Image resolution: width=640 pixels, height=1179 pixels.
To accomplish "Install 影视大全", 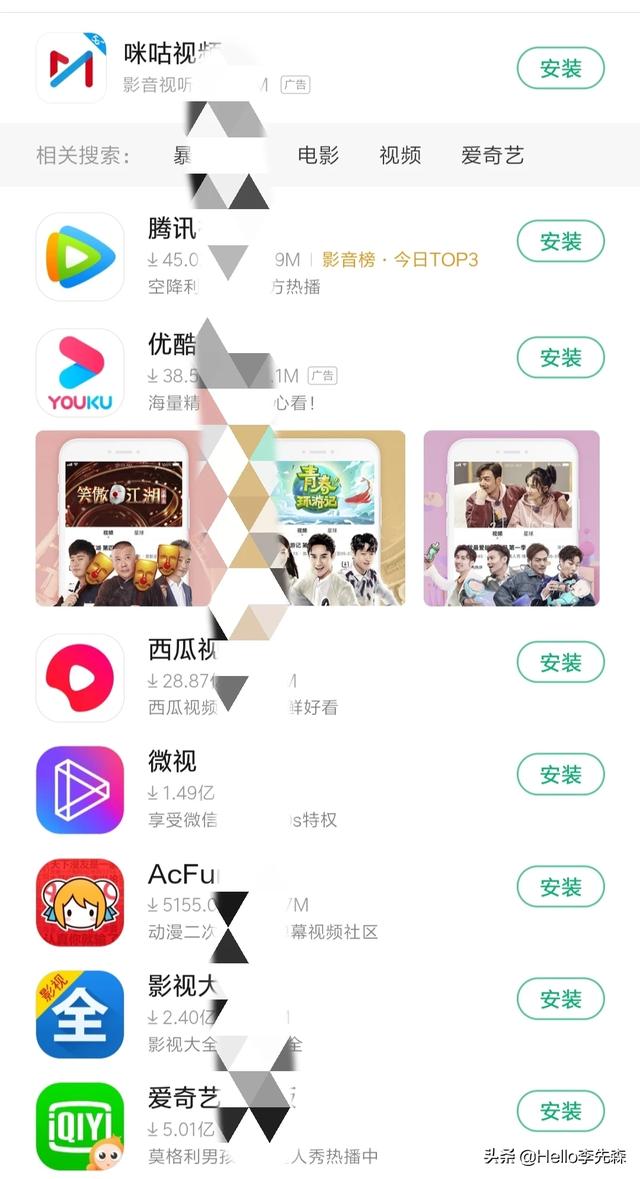I will tap(561, 999).
